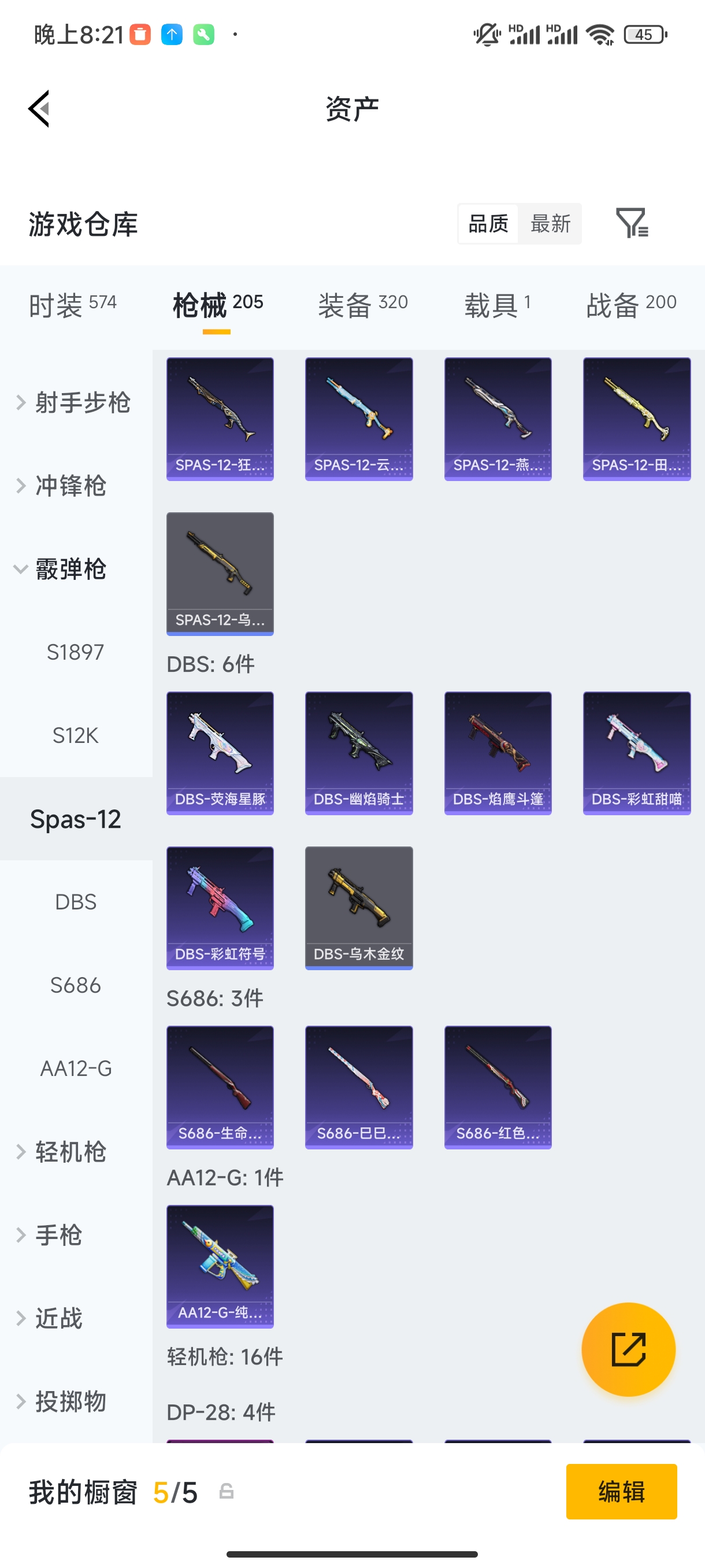Tap 编辑 to edit my showcase
705x1568 pixels.
click(621, 1491)
